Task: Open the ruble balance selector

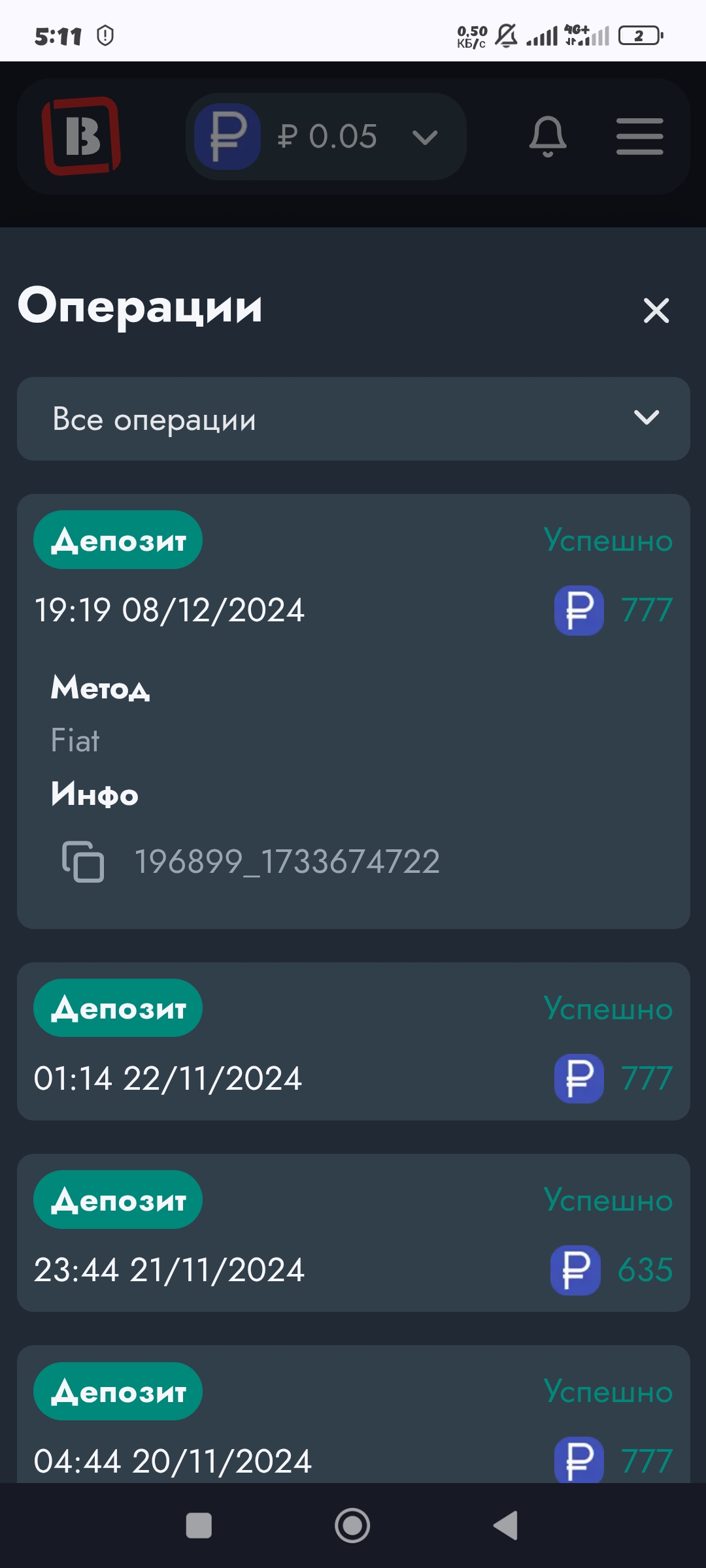Action: coord(326,137)
